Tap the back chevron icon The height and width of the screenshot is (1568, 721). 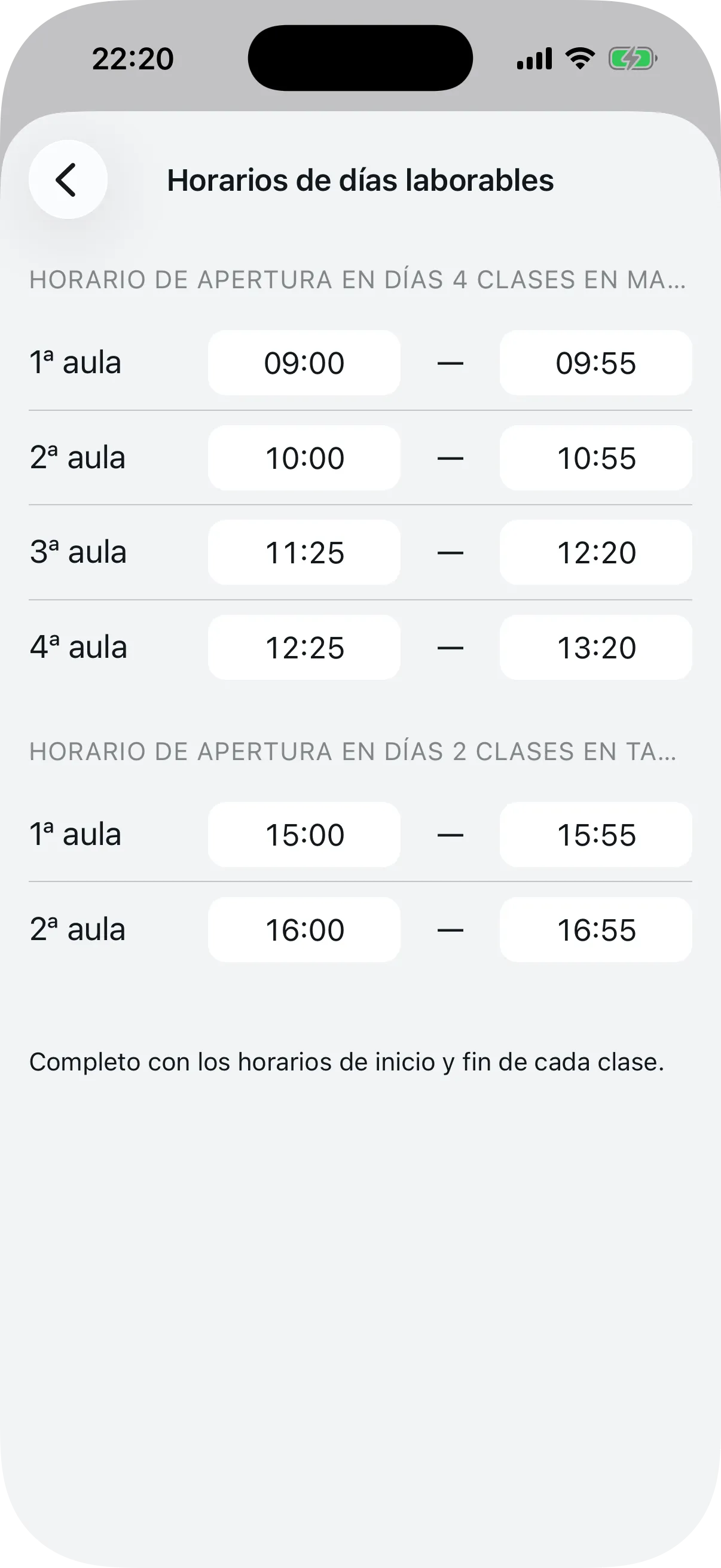[x=68, y=178]
